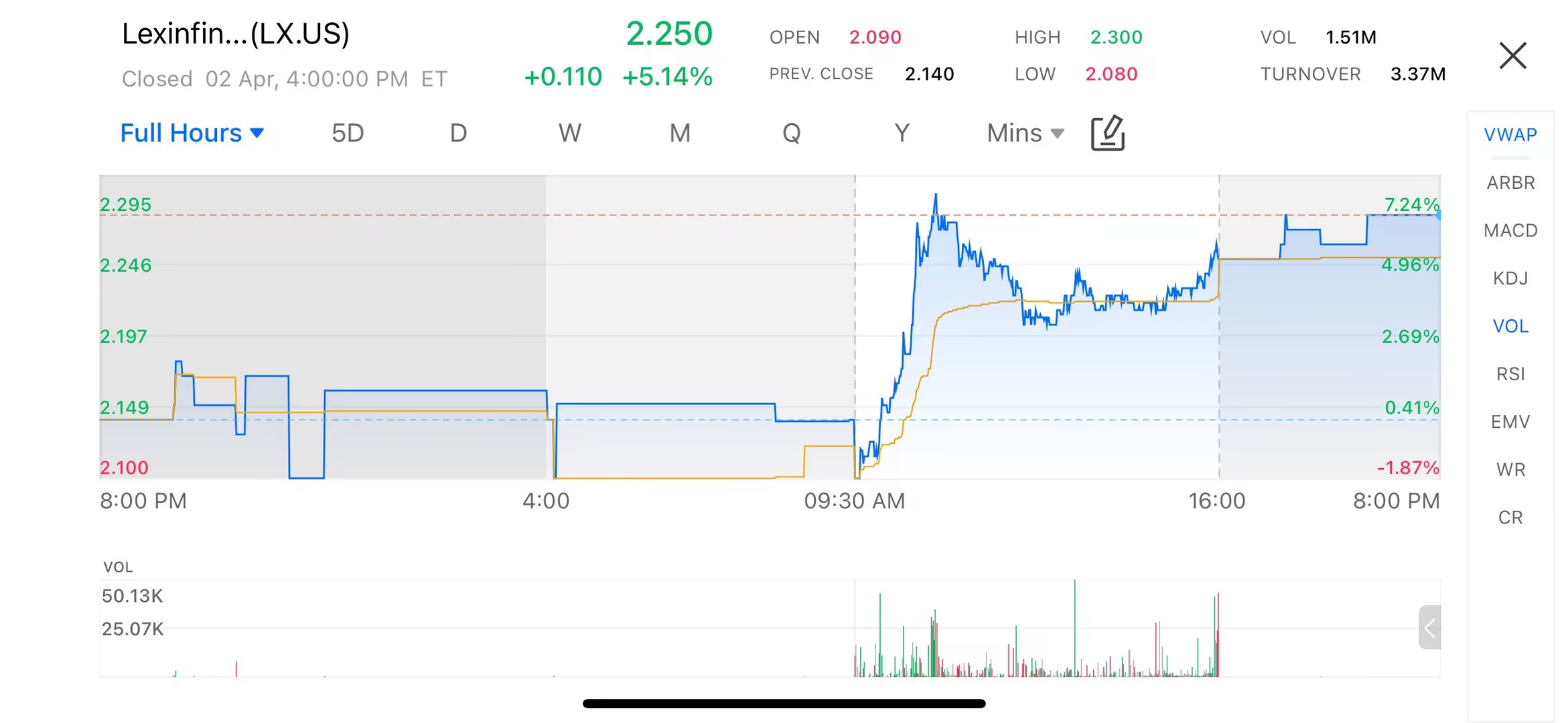Open the Full Hours dropdown

[x=192, y=133]
